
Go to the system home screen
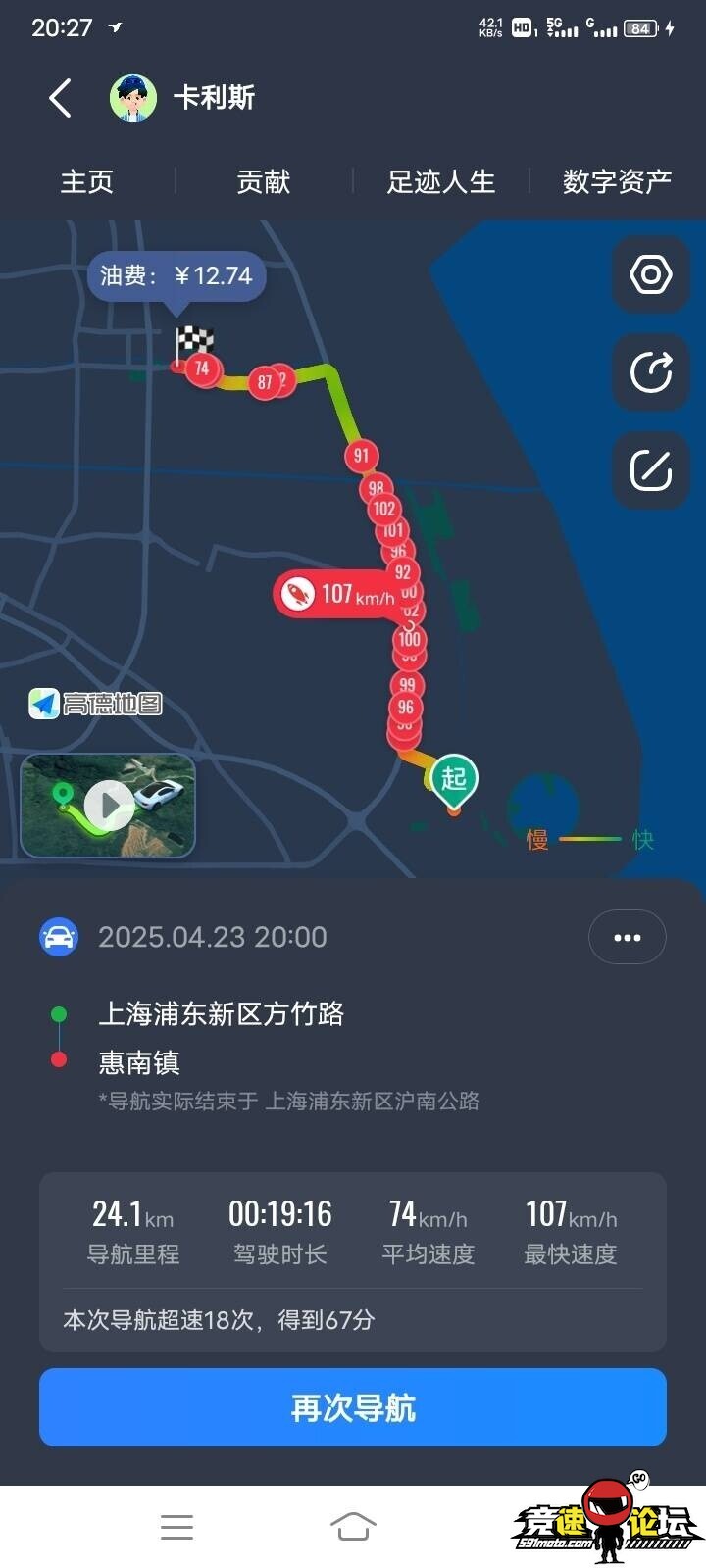[x=353, y=1527]
